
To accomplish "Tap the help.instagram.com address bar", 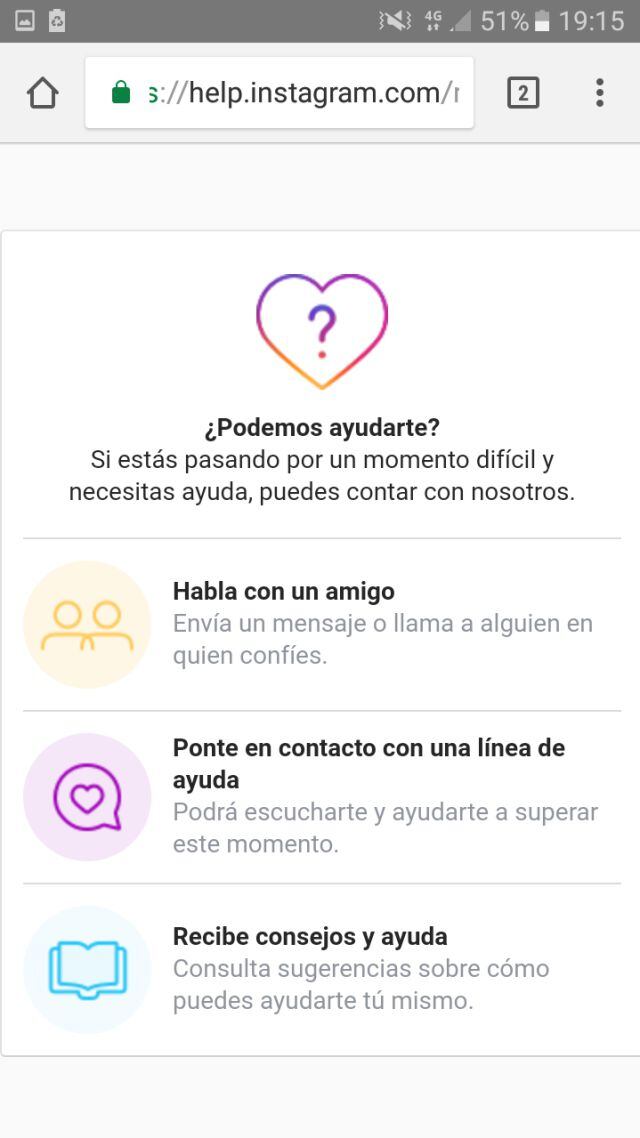I will click(x=290, y=94).
